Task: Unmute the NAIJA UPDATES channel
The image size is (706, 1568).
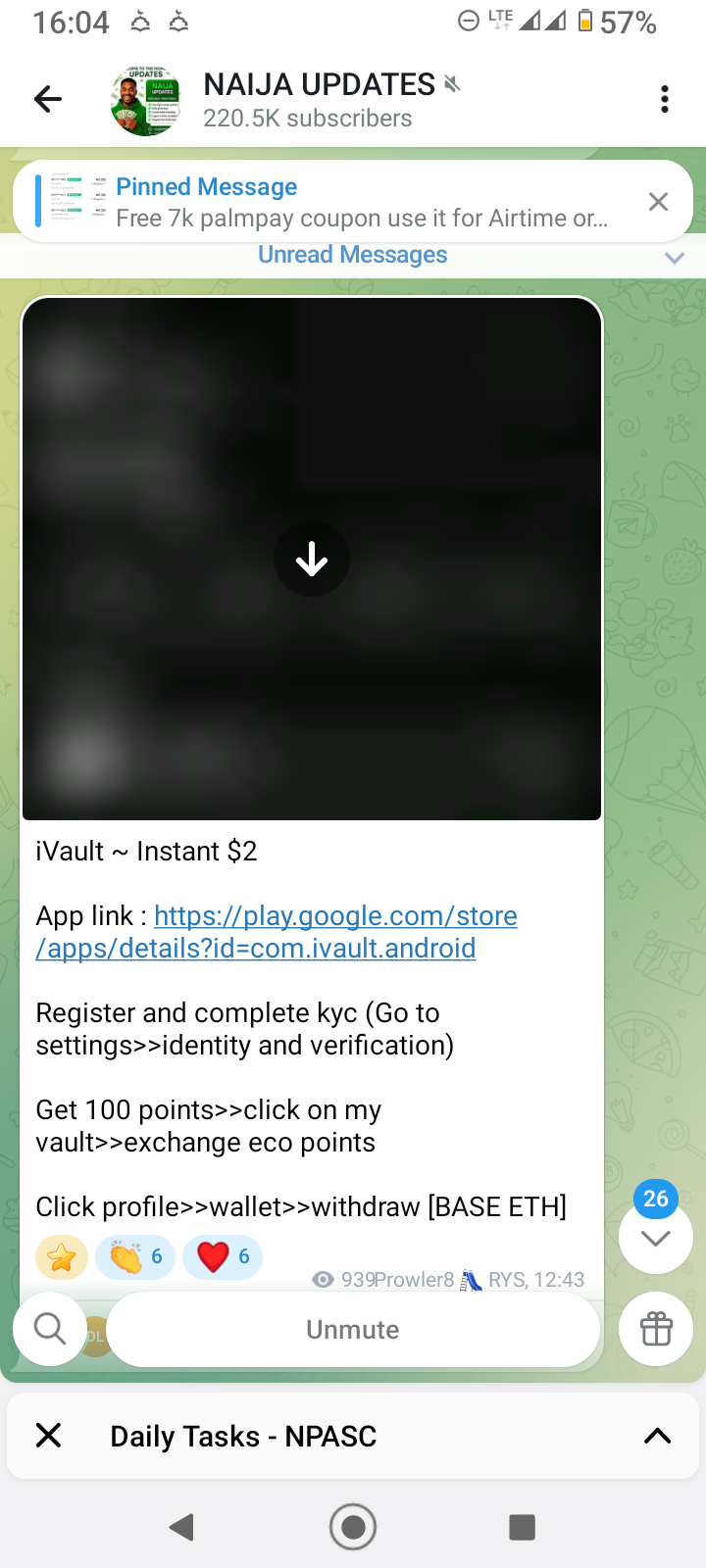Action: (353, 1330)
